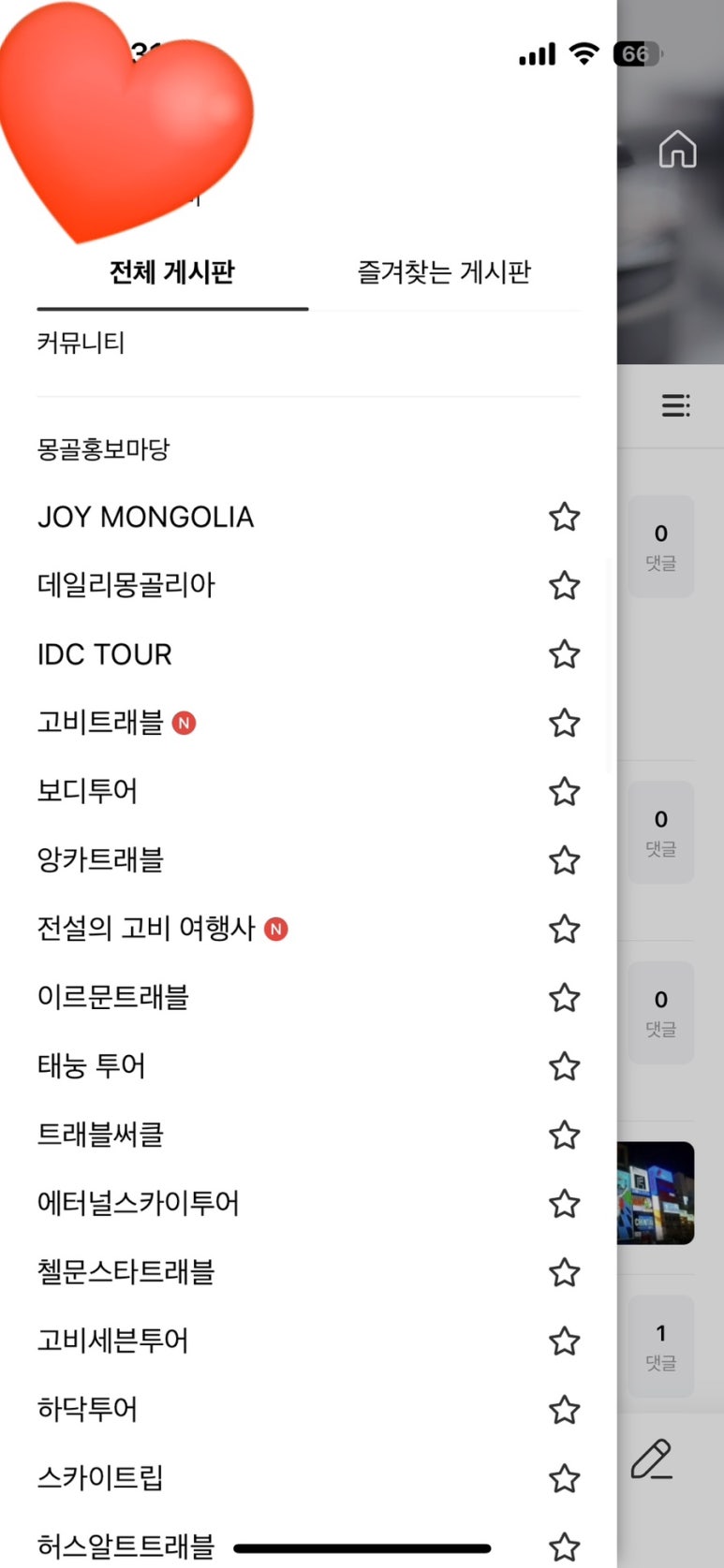Open the 스카이트립 board

pos(101,1478)
